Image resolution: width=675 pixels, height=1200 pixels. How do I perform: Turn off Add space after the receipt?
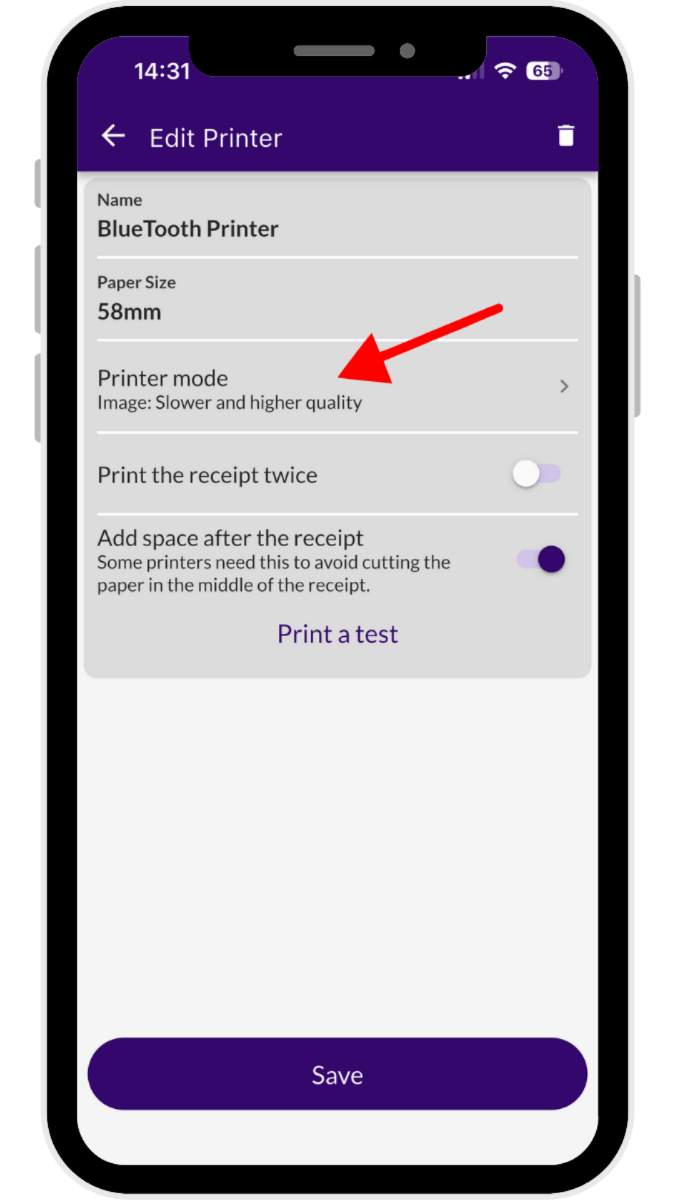541,560
